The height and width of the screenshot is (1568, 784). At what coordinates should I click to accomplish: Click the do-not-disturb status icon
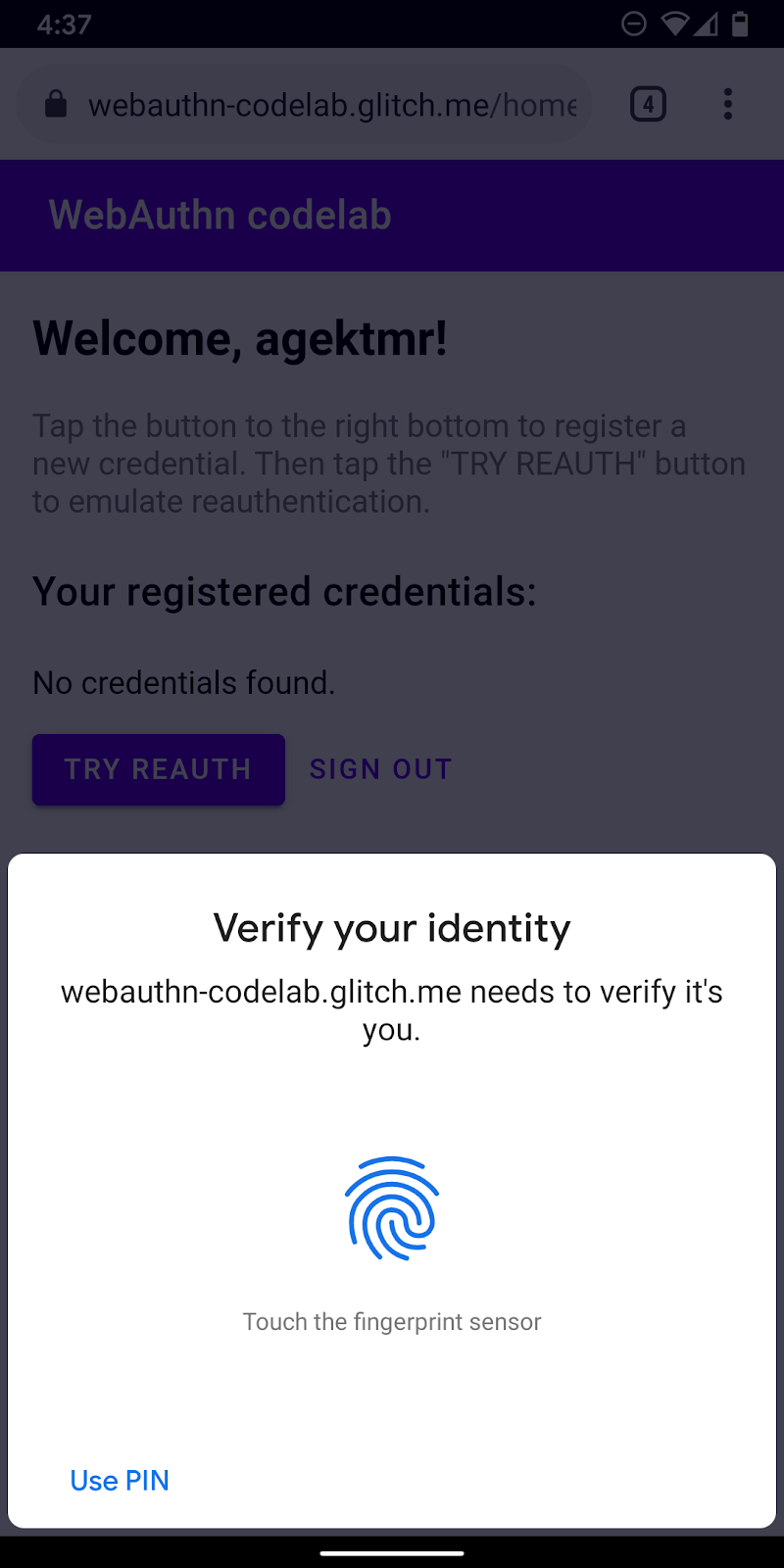click(x=633, y=24)
